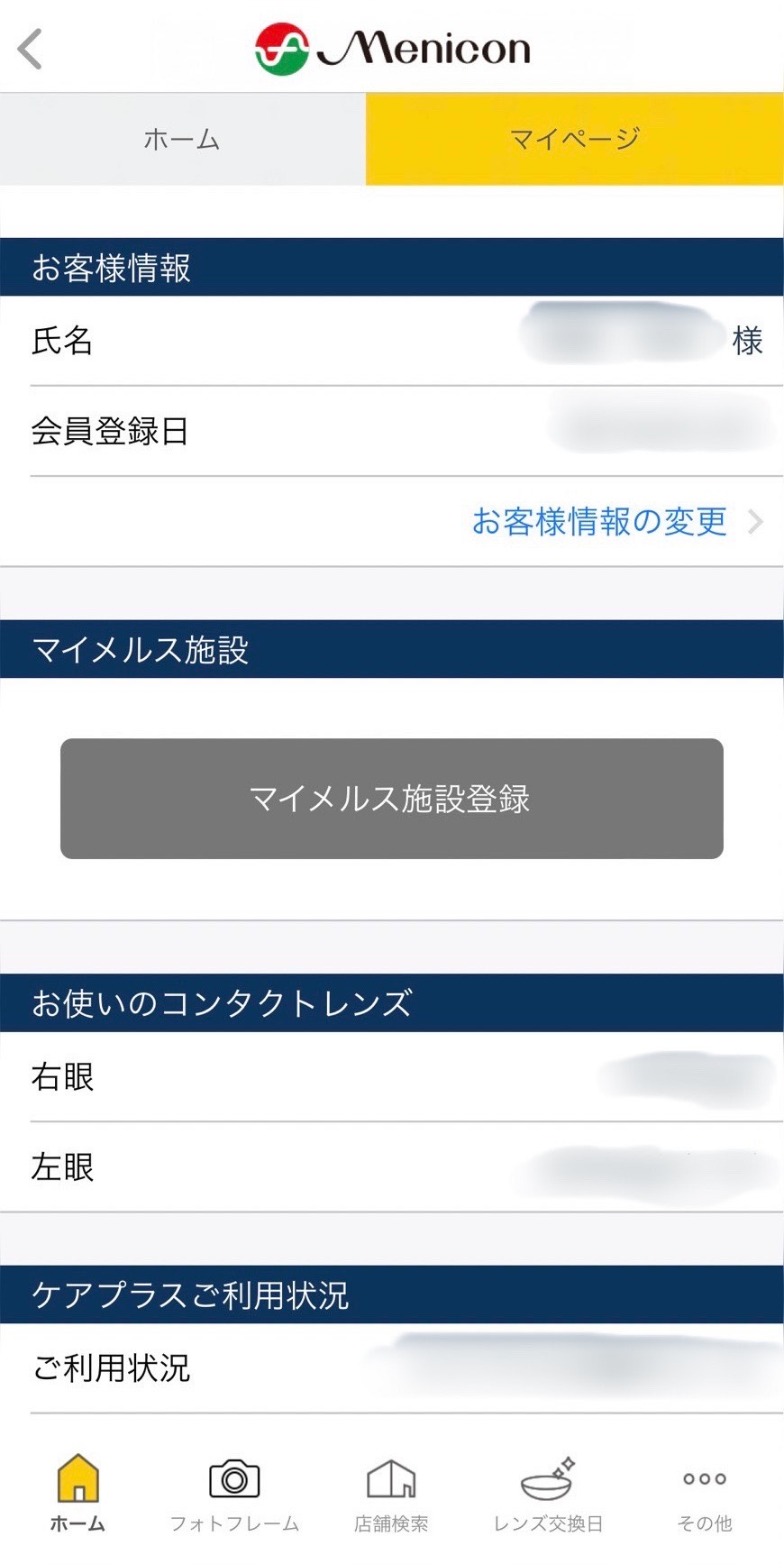Go back using the top-left arrow

30,49
